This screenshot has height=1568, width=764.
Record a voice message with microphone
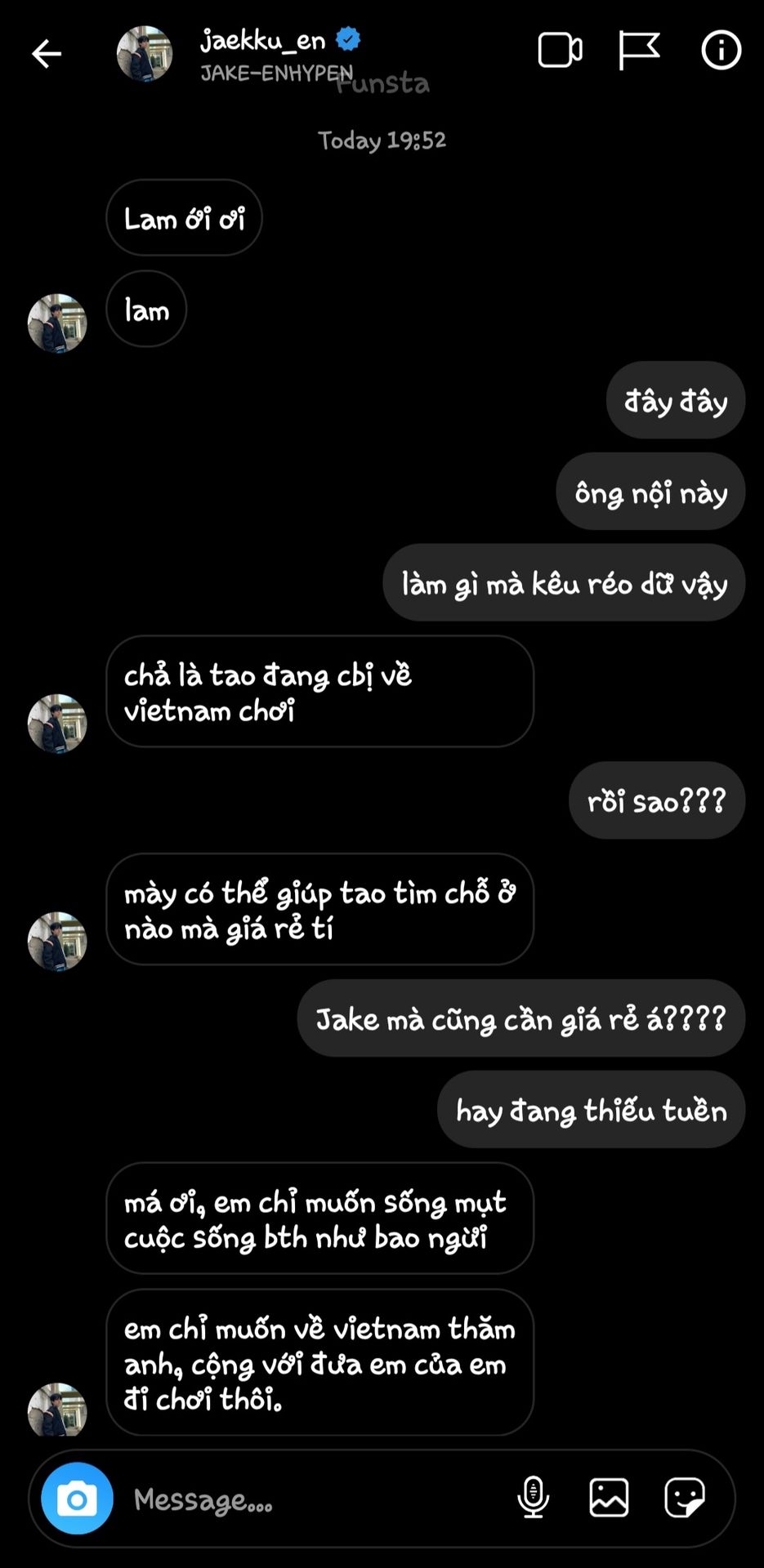coord(534,1497)
